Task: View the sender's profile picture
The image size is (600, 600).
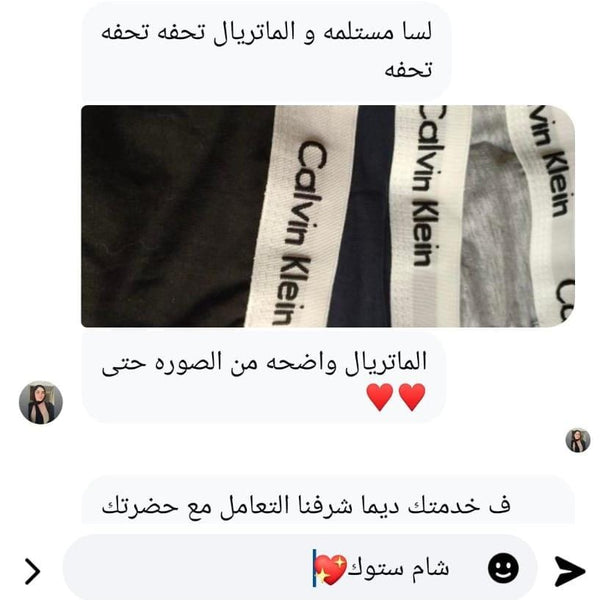Action: 41,402
